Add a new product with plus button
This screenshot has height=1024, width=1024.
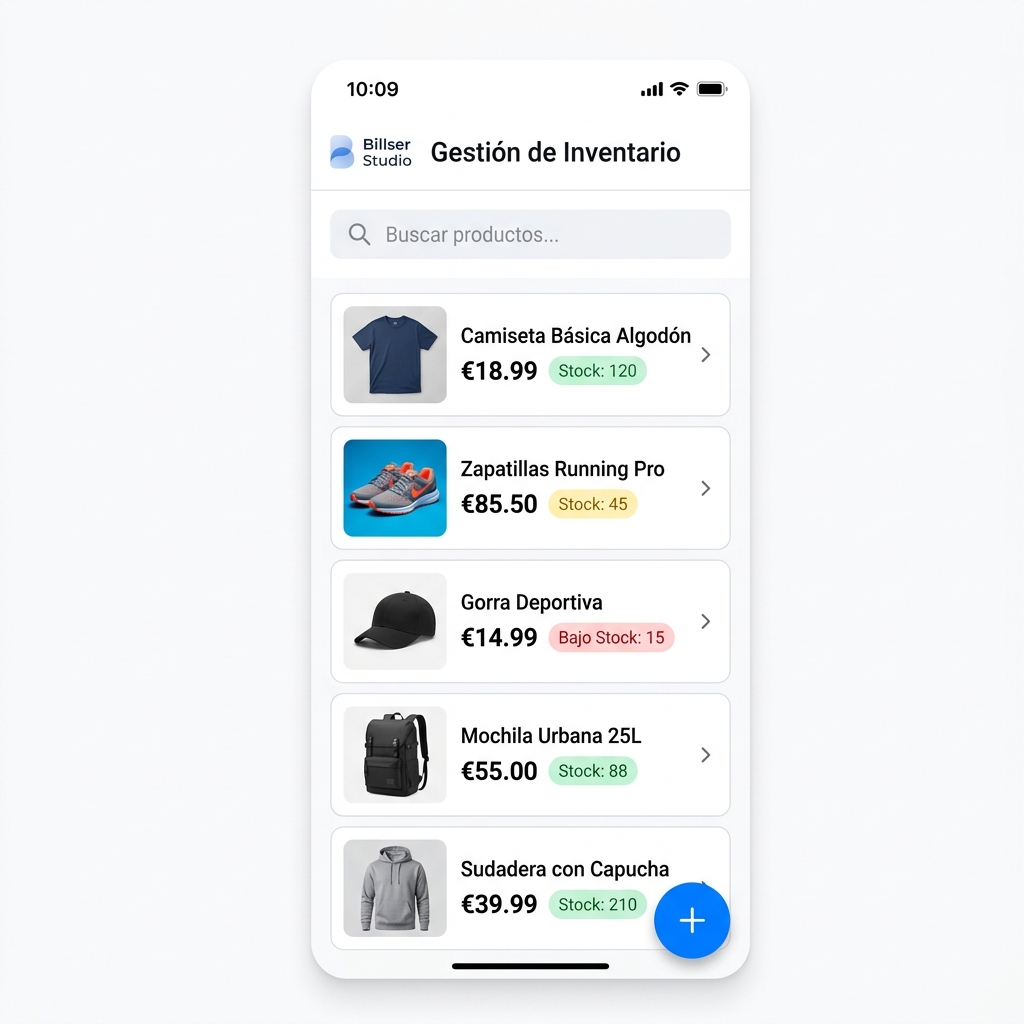coord(692,920)
